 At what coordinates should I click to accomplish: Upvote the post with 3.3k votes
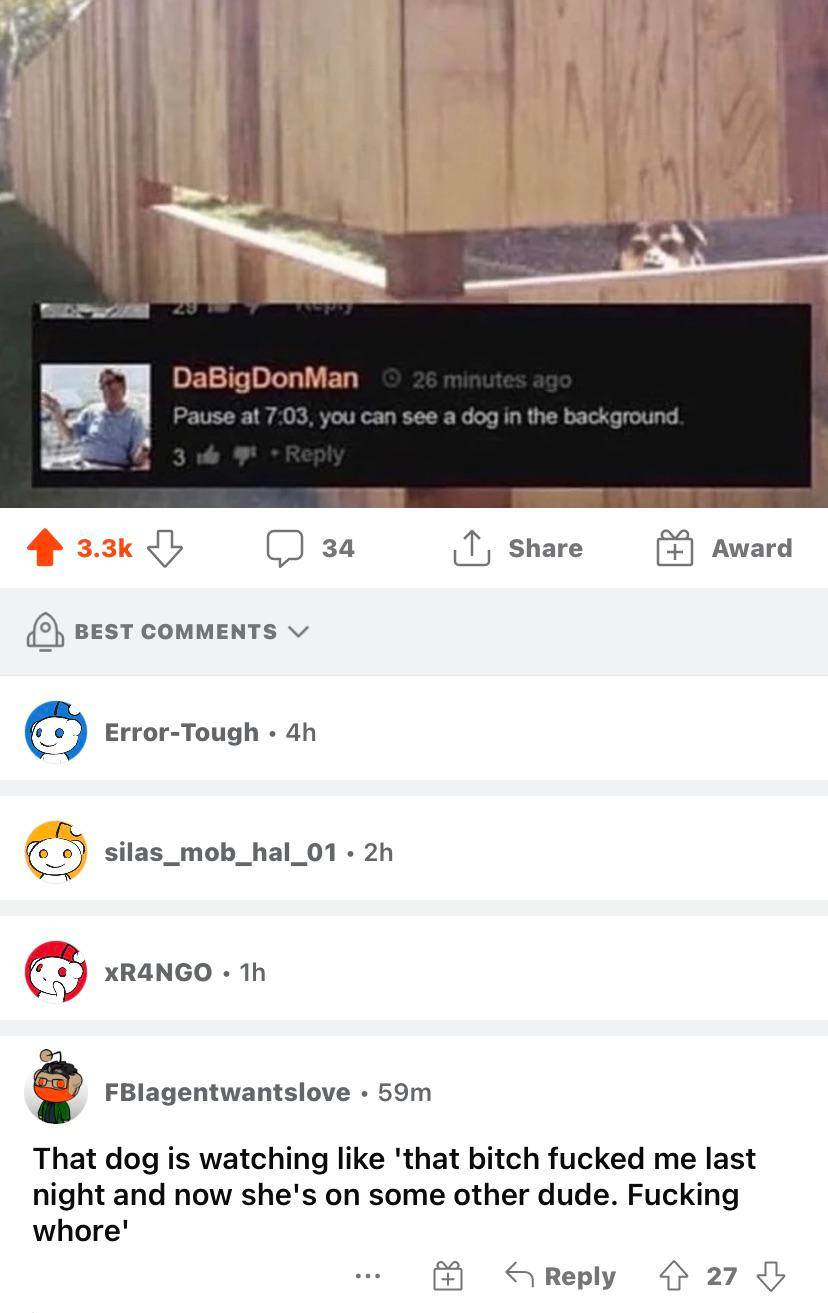(42, 548)
